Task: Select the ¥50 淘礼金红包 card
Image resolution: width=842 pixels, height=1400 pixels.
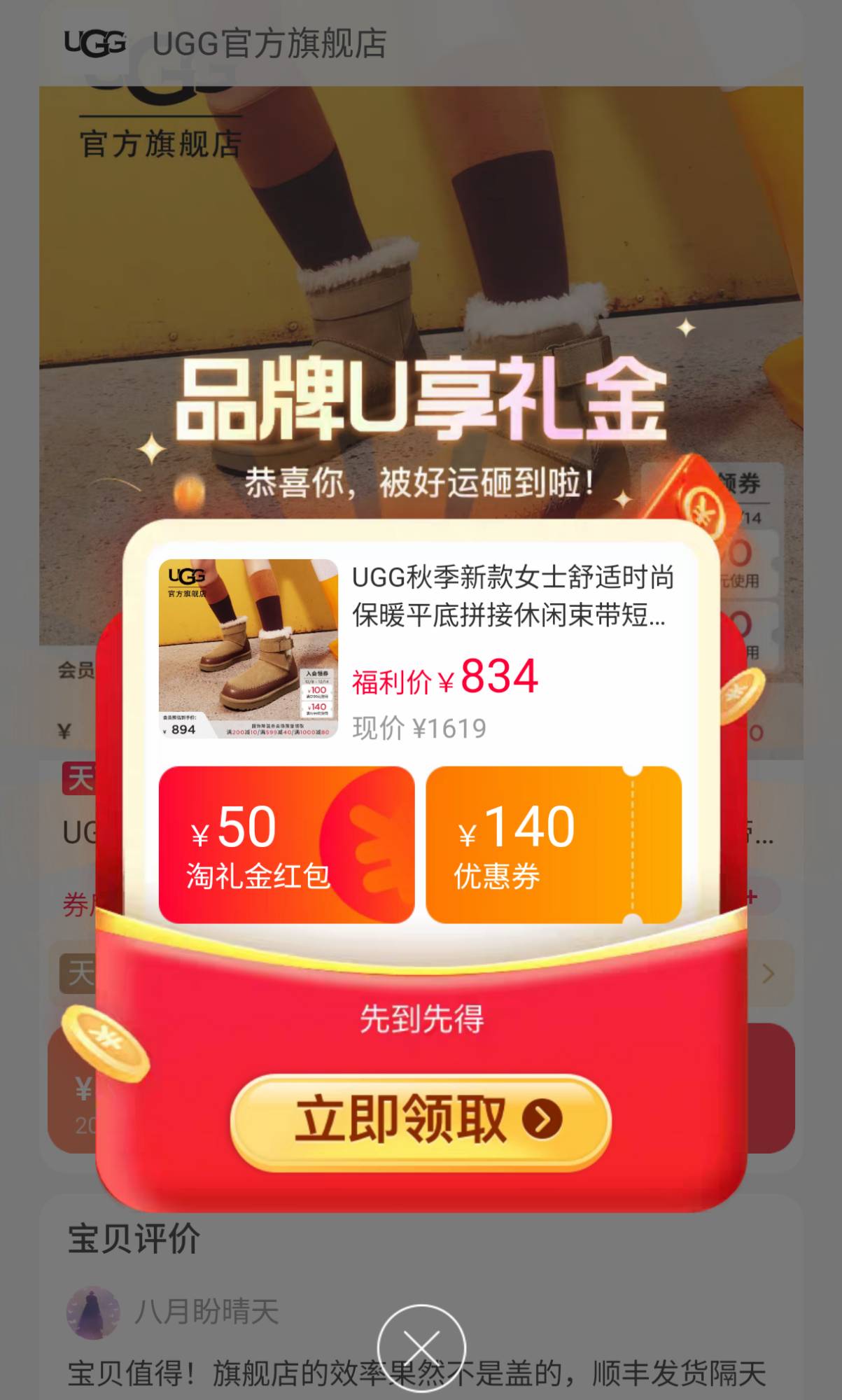Action: point(286,844)
